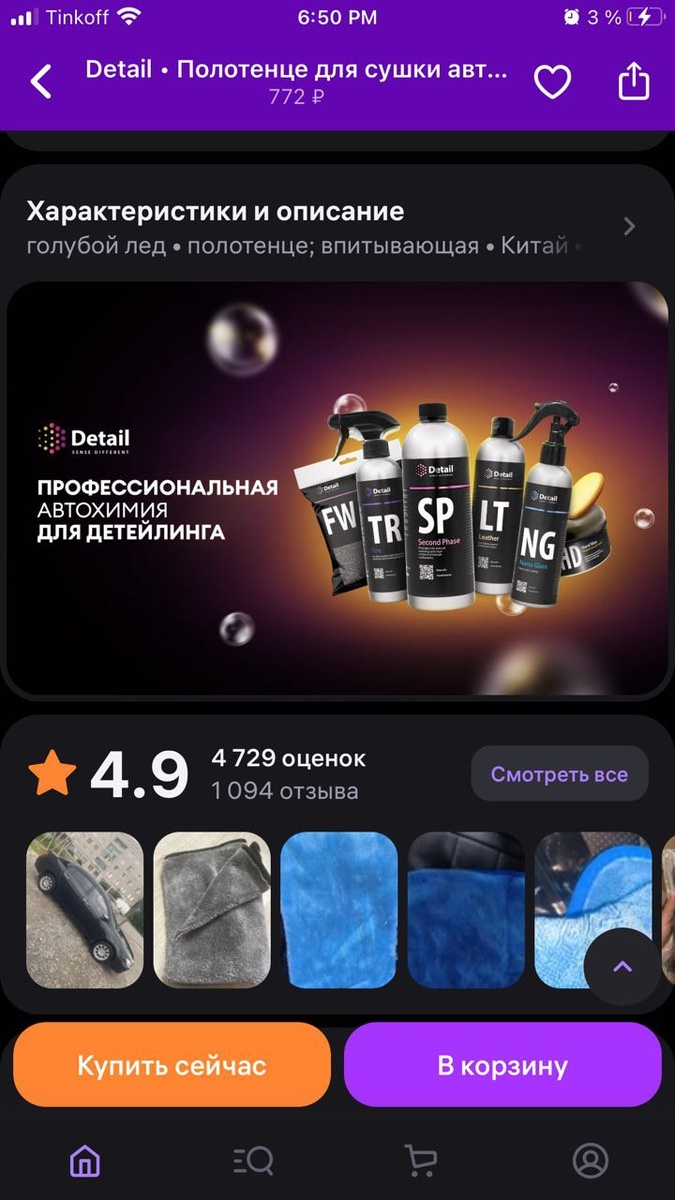Open the catalog search tab
Screen dimensions: 675x1200
click(x=253, y=1160)
